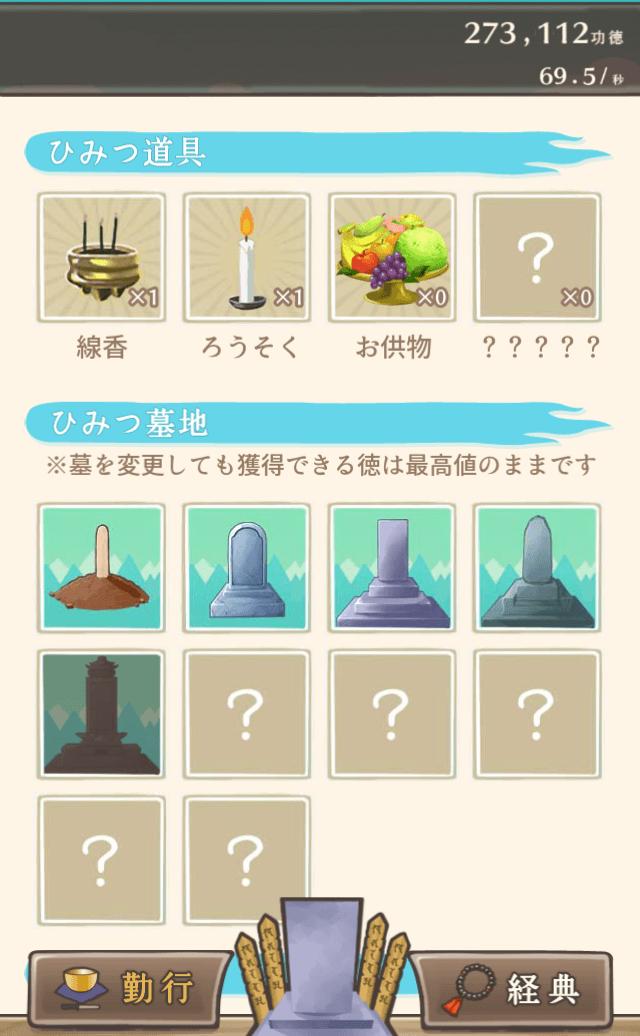This screenshot has width=640, height=1036.
Task: Open the 勤行 button
Action: coord(128,987)
